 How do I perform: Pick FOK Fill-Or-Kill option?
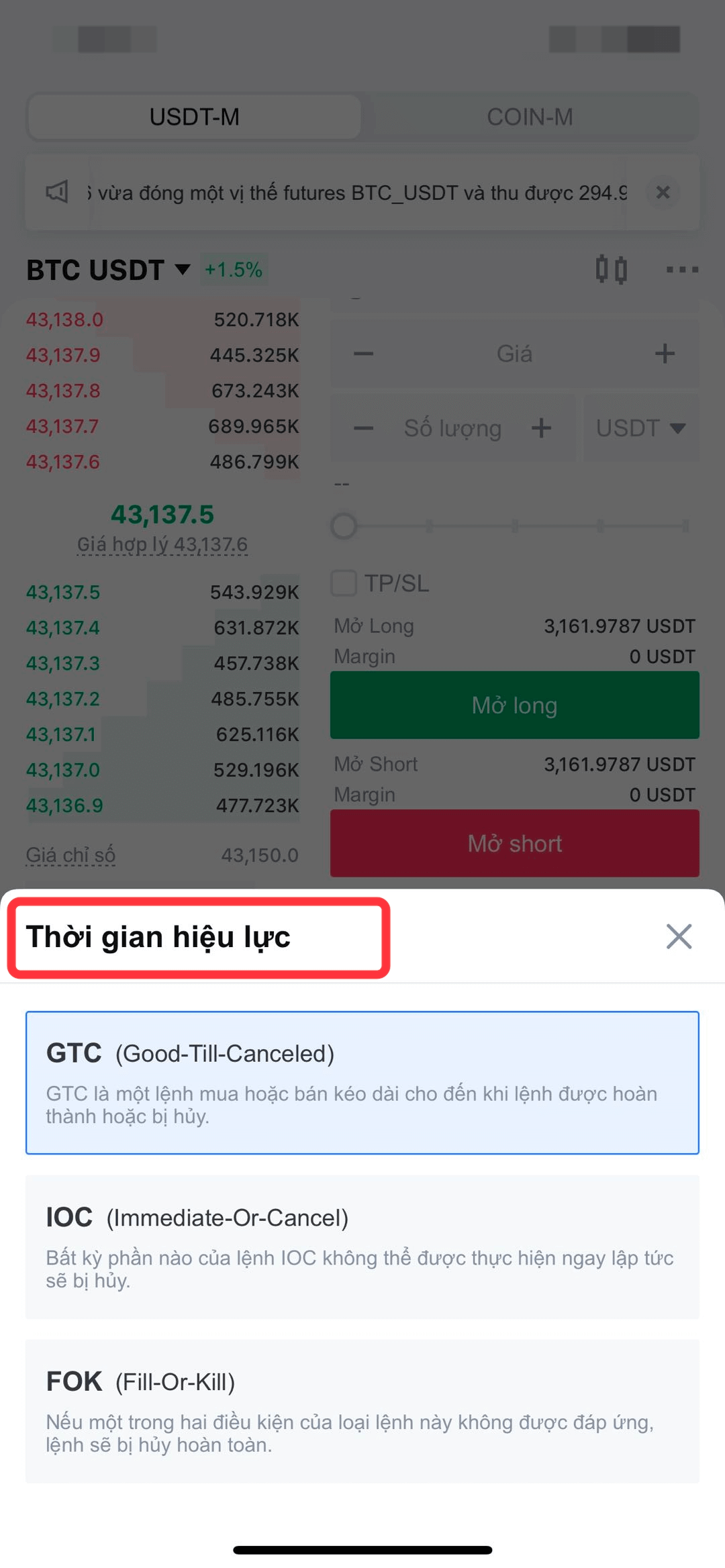[362, 1411]
